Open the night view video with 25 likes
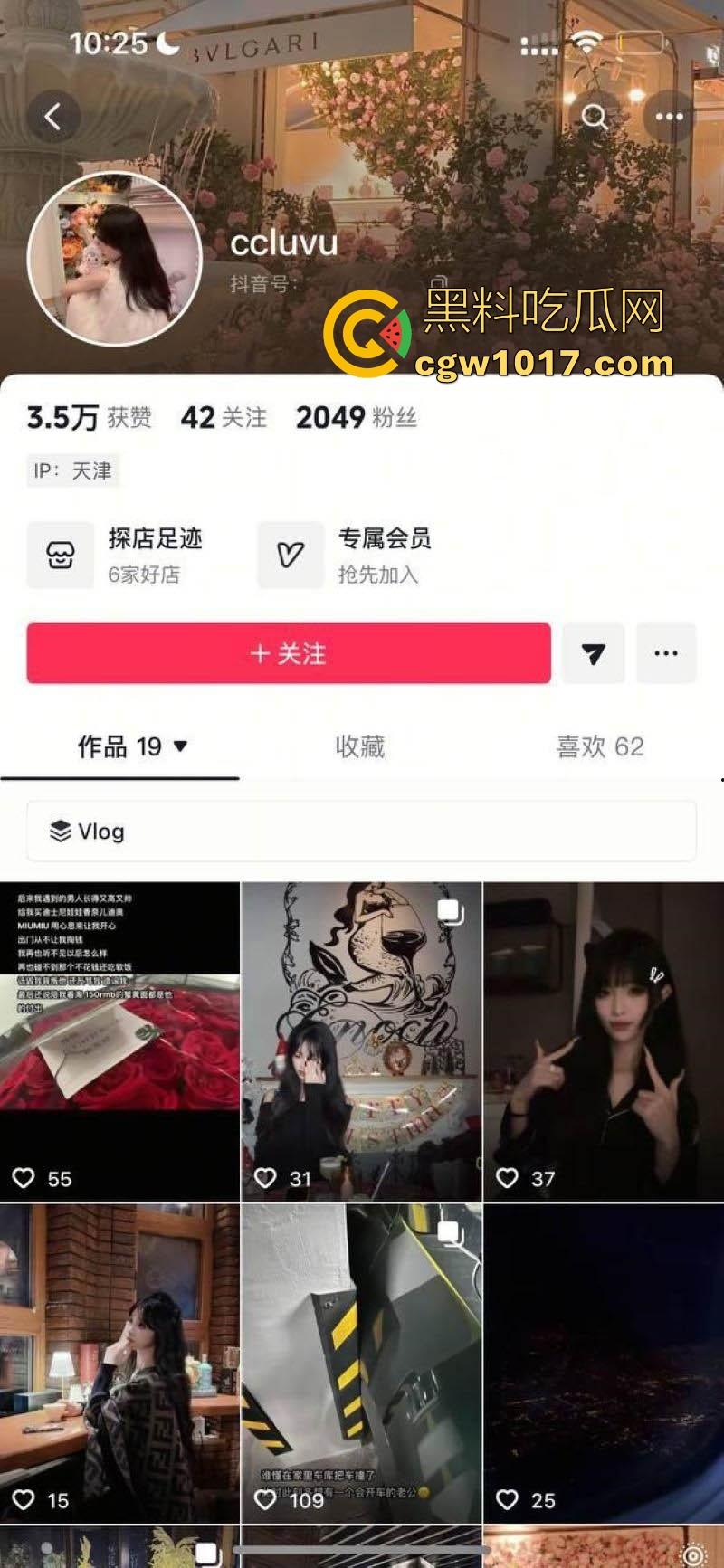The image size is (724, 1568). tap(604, 1362)
